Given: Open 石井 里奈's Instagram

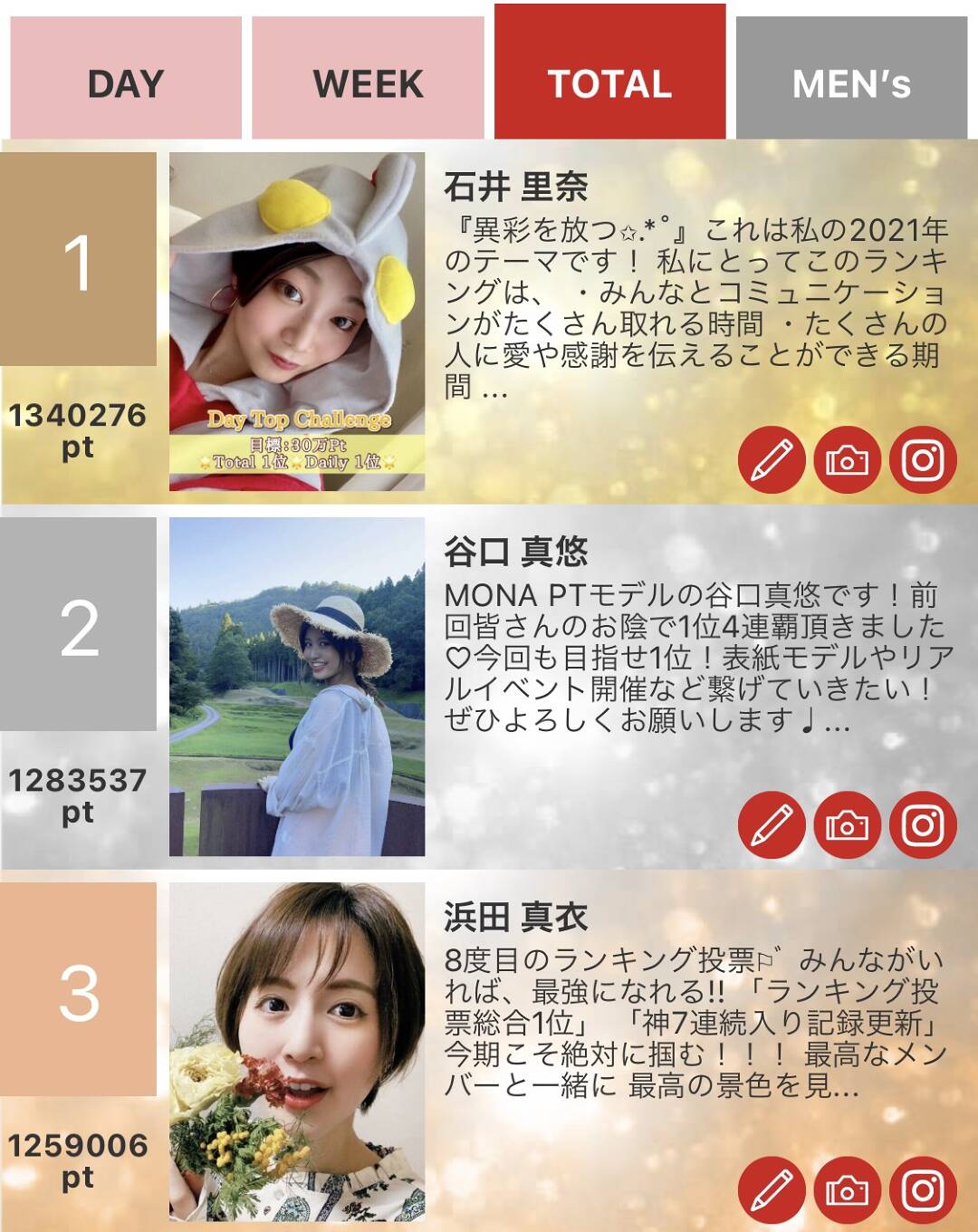Looking at the screenshot, I should (x=923, y=460).
